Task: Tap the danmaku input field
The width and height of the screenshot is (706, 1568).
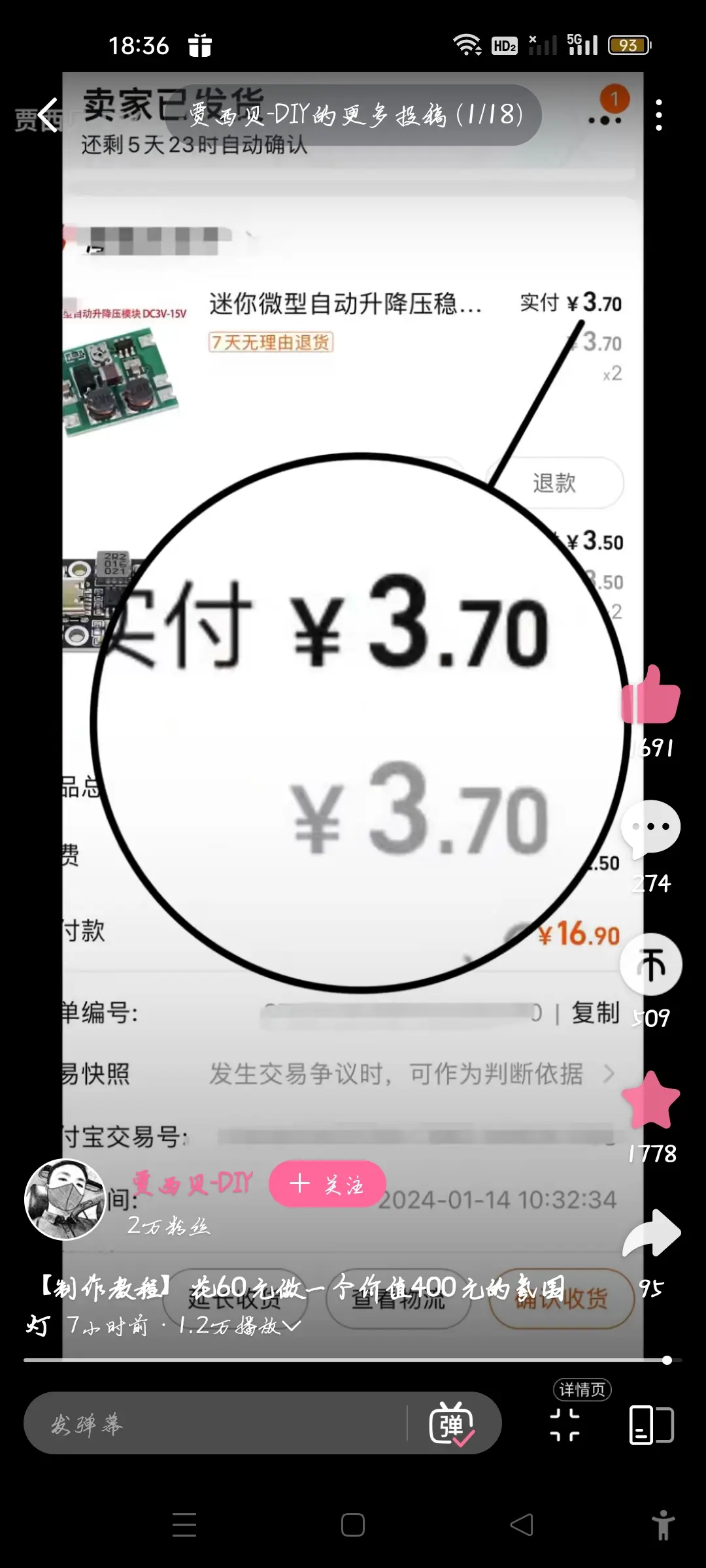Action: coord(216,1423)
